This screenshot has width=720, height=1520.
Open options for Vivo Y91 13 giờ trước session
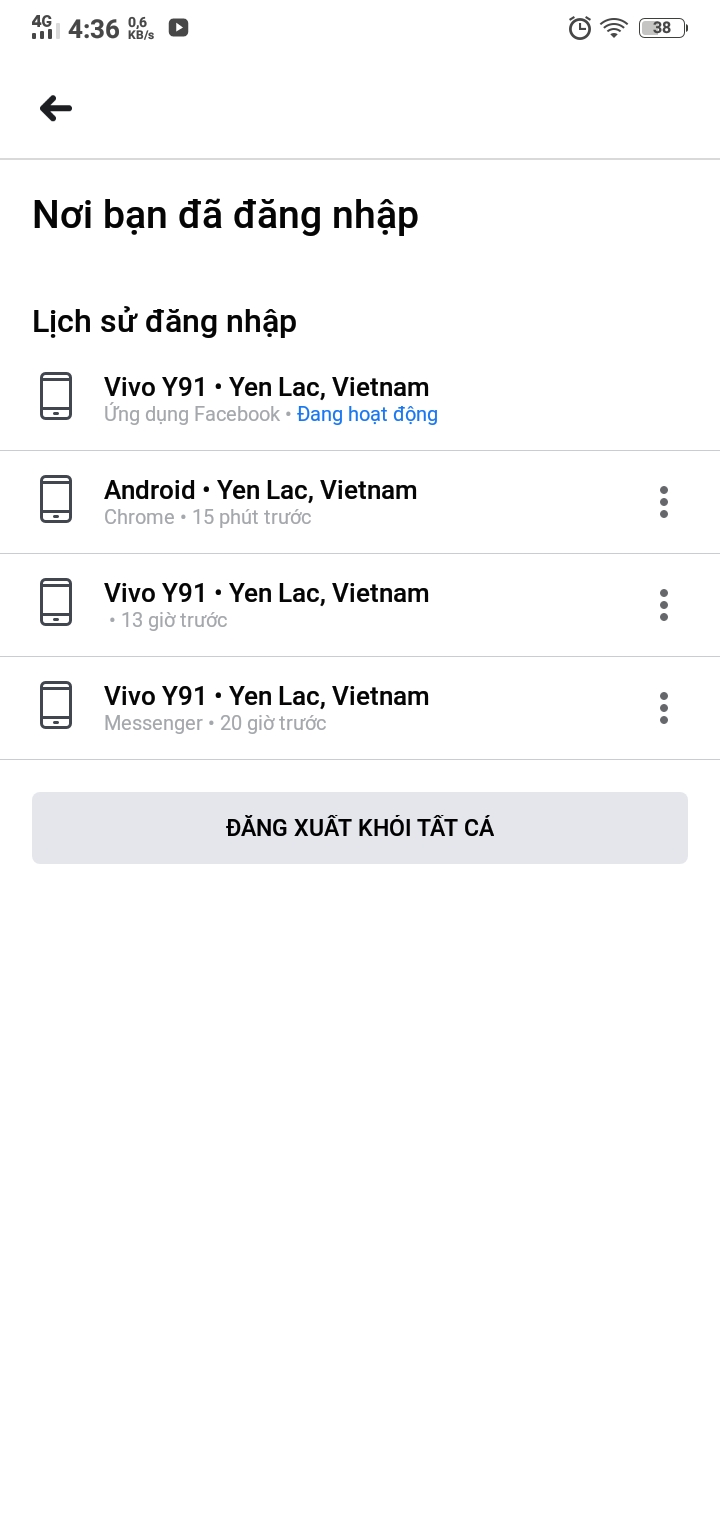(x=663, y=605)
